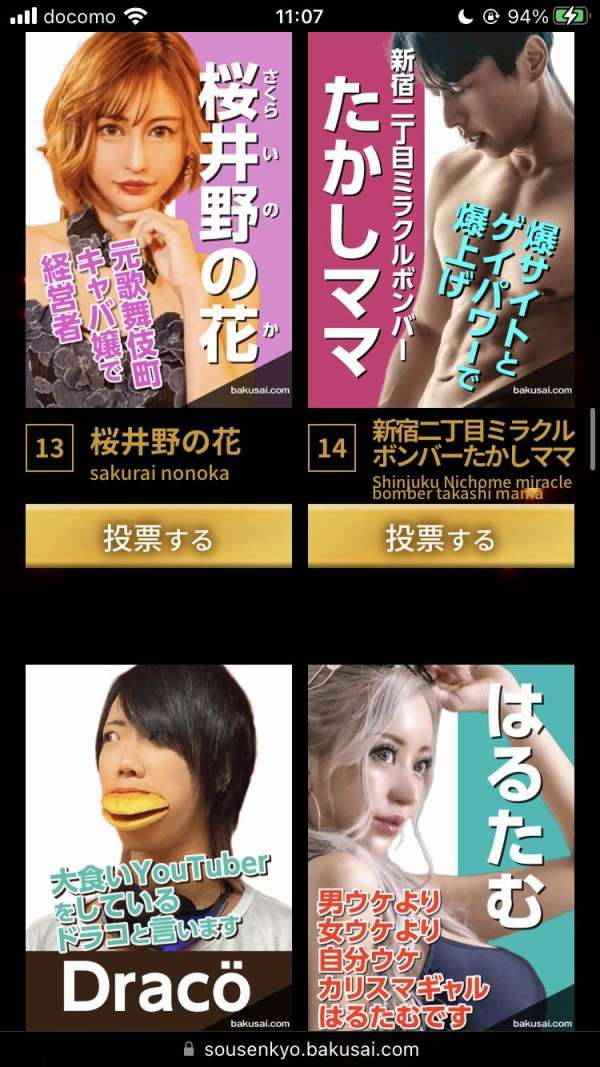Vote for 桜井野の花 with 投票する

point(158,537)
